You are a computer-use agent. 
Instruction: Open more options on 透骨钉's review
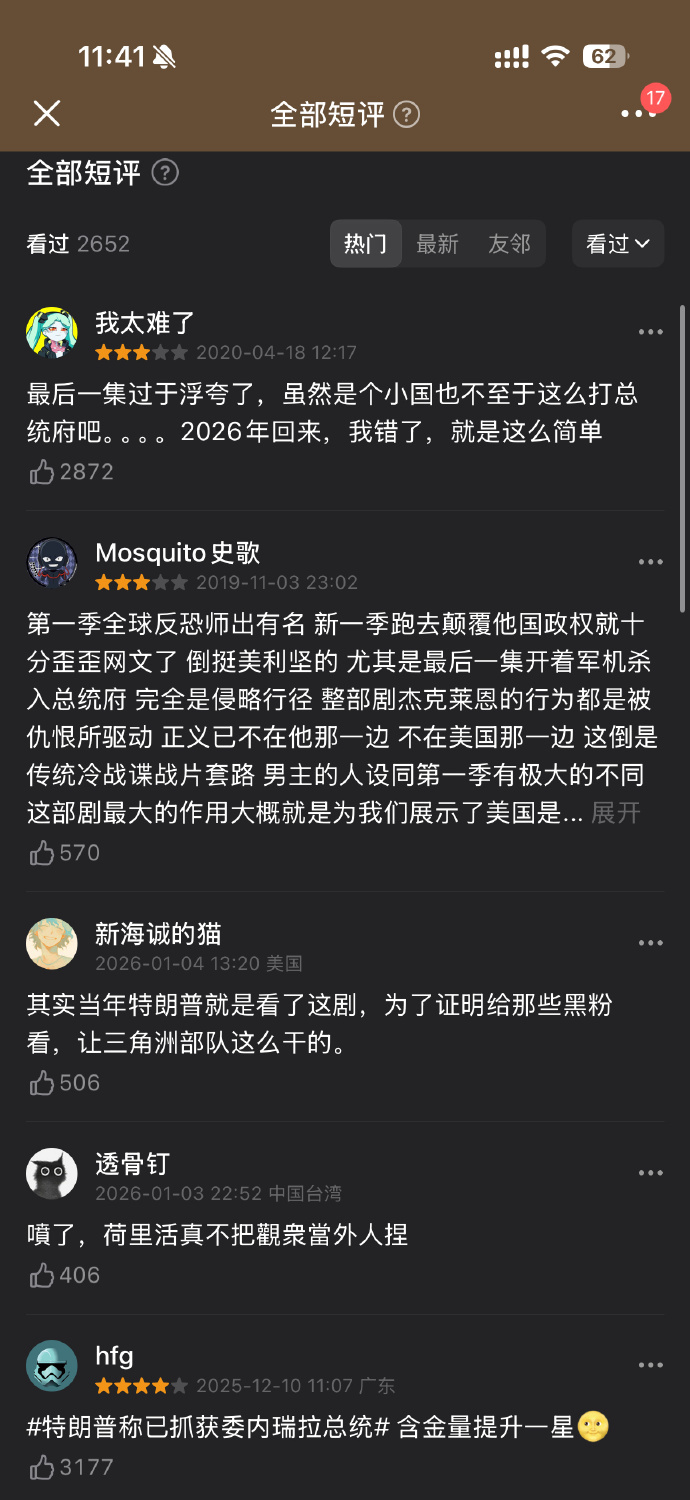(x=650, y=1173)
